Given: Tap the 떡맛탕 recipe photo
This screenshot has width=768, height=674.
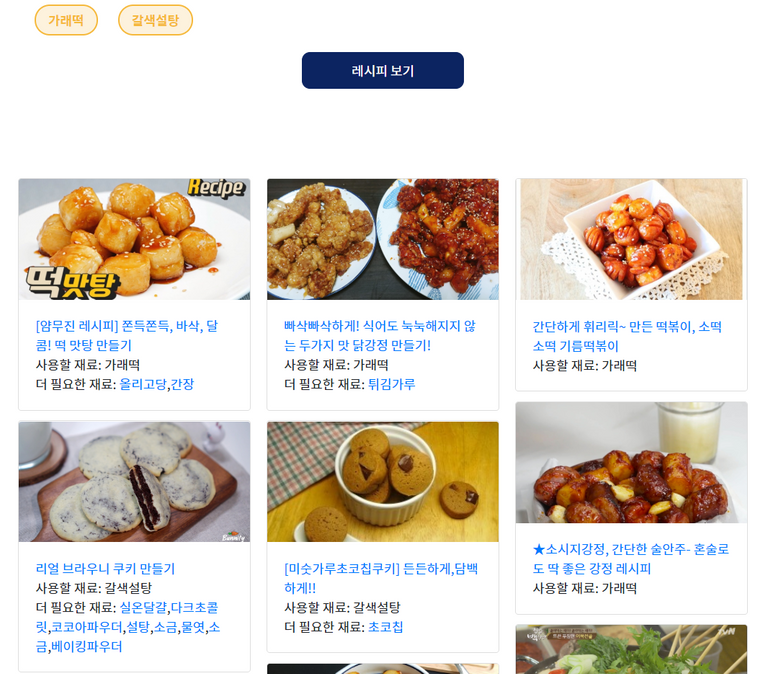Looking at the screenshot, I should [x=134, y=239].
